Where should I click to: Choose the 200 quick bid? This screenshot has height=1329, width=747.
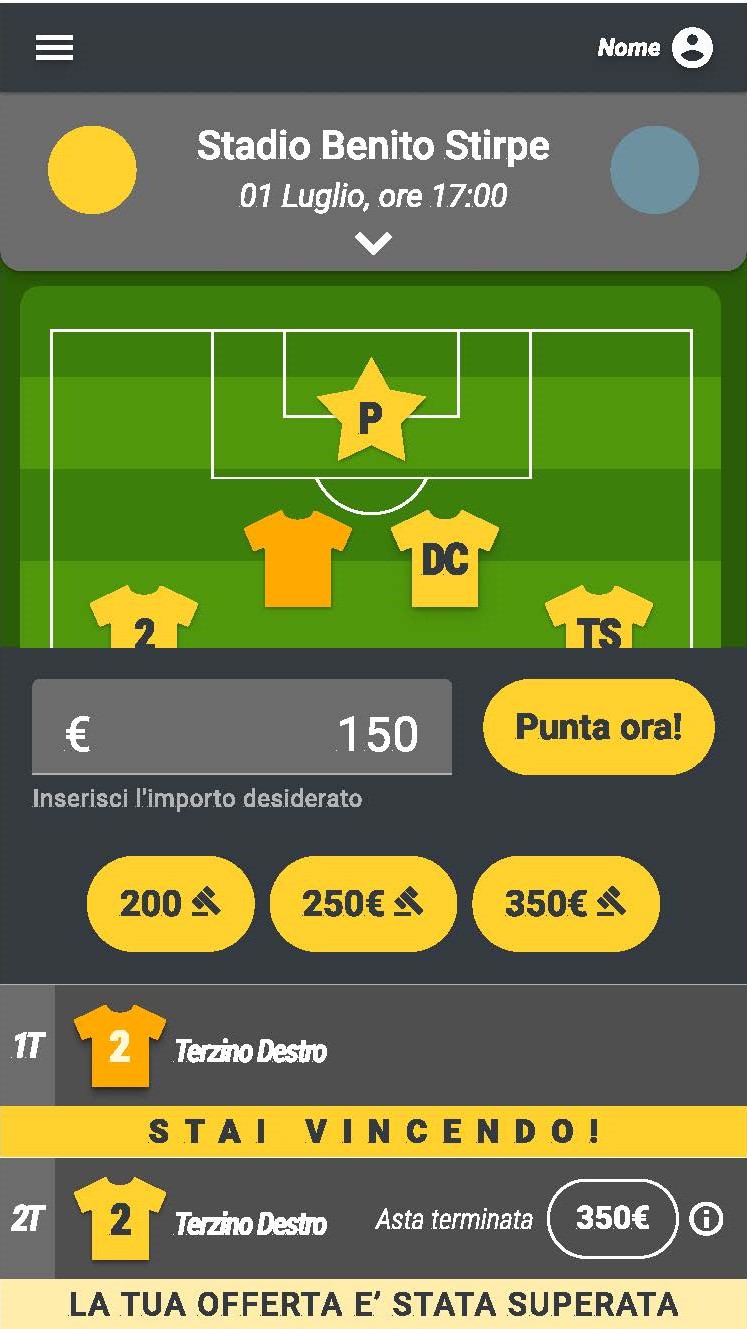[x=170, y=904]
